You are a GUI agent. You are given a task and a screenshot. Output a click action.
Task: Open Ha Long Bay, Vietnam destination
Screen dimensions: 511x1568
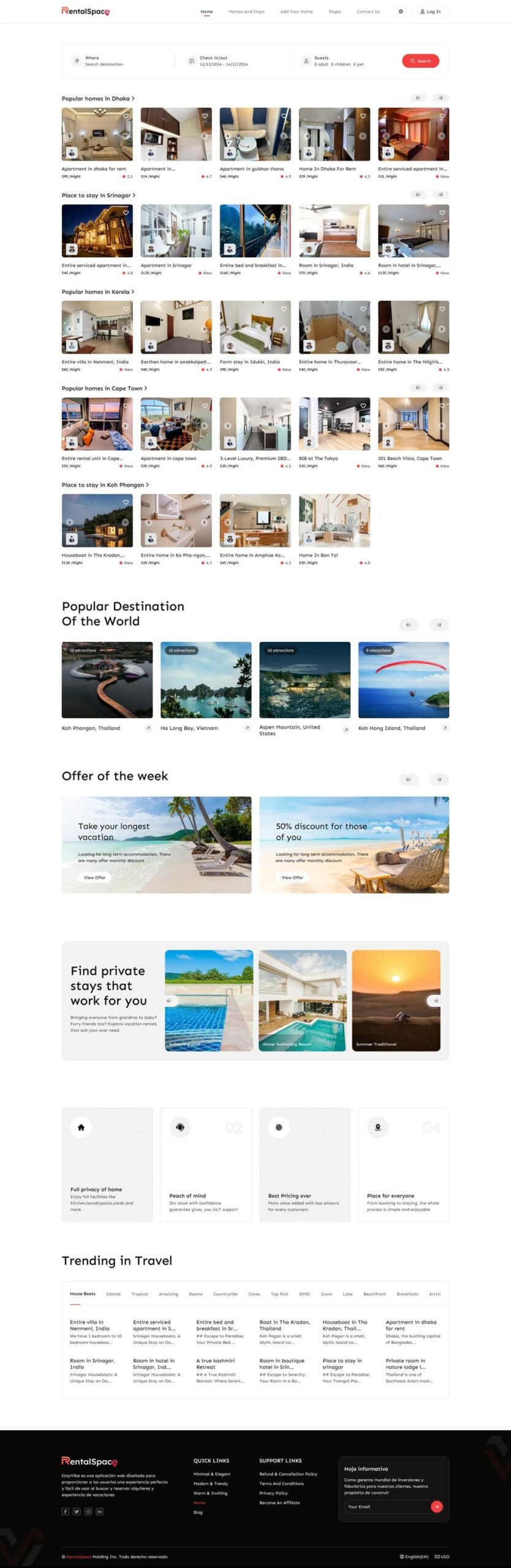click(x=189, y=728)
